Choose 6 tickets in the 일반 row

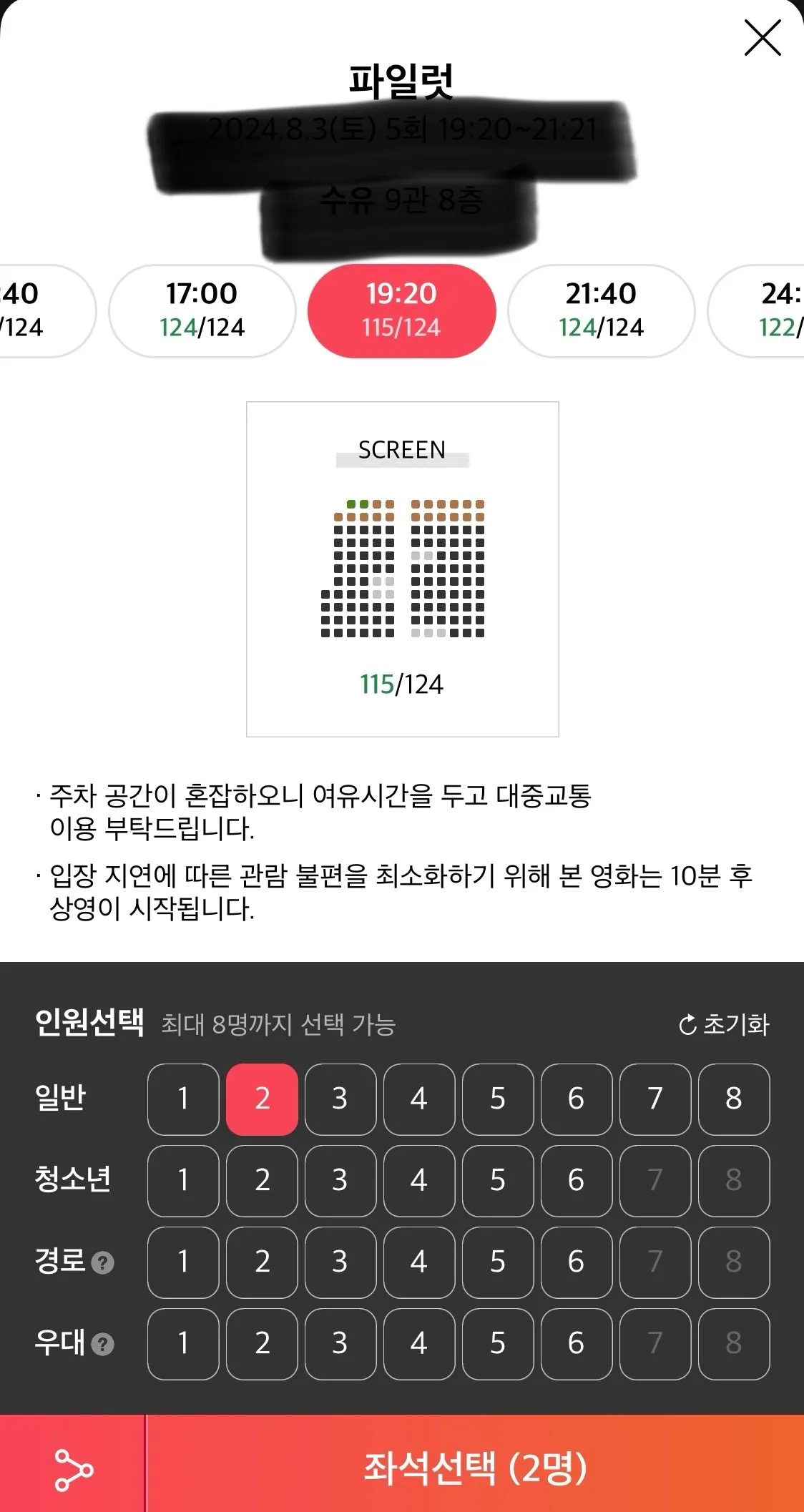click(x=577, y=1099)
